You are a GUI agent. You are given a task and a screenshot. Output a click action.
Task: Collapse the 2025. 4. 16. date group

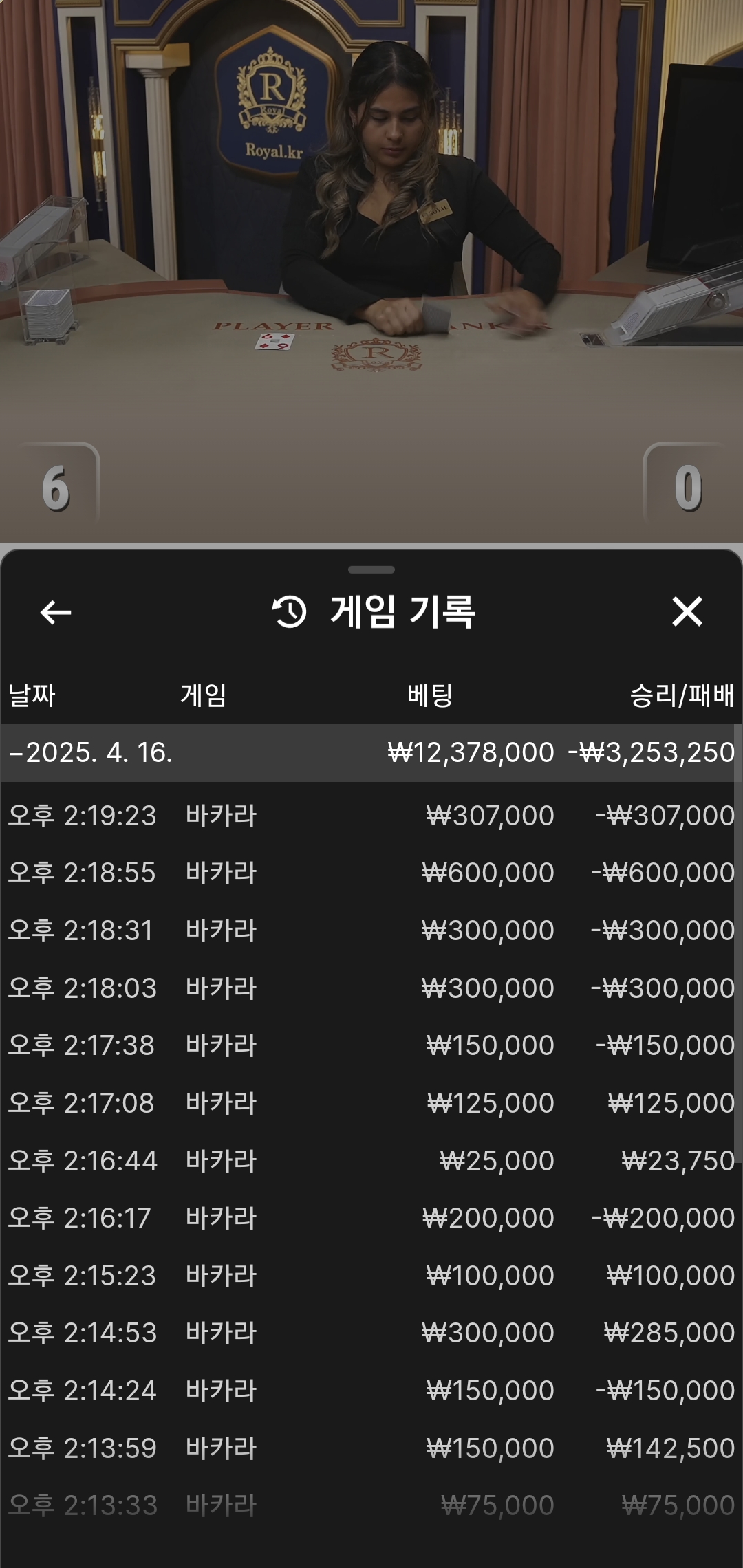click(371, 752)
